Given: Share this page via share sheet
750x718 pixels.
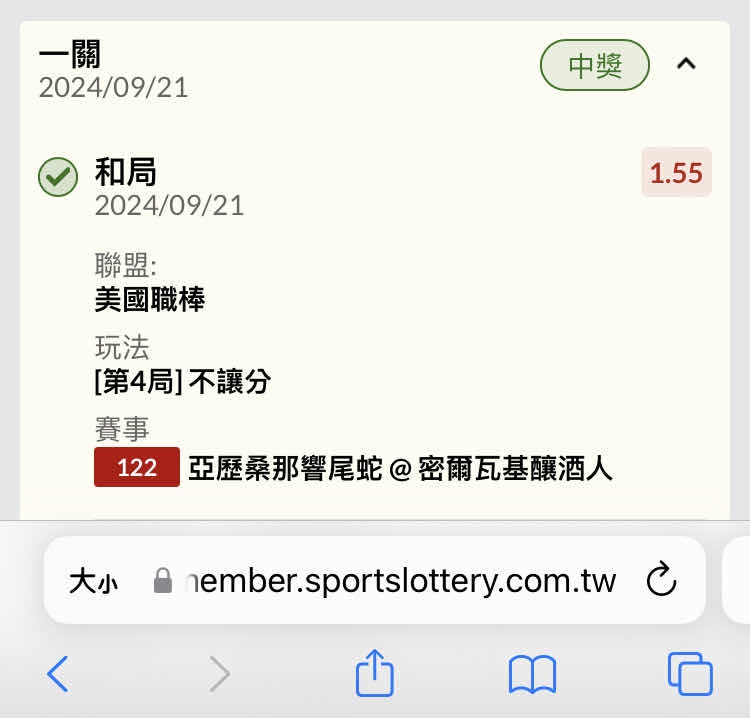Looking at the screenshot, I should (375, 673).
